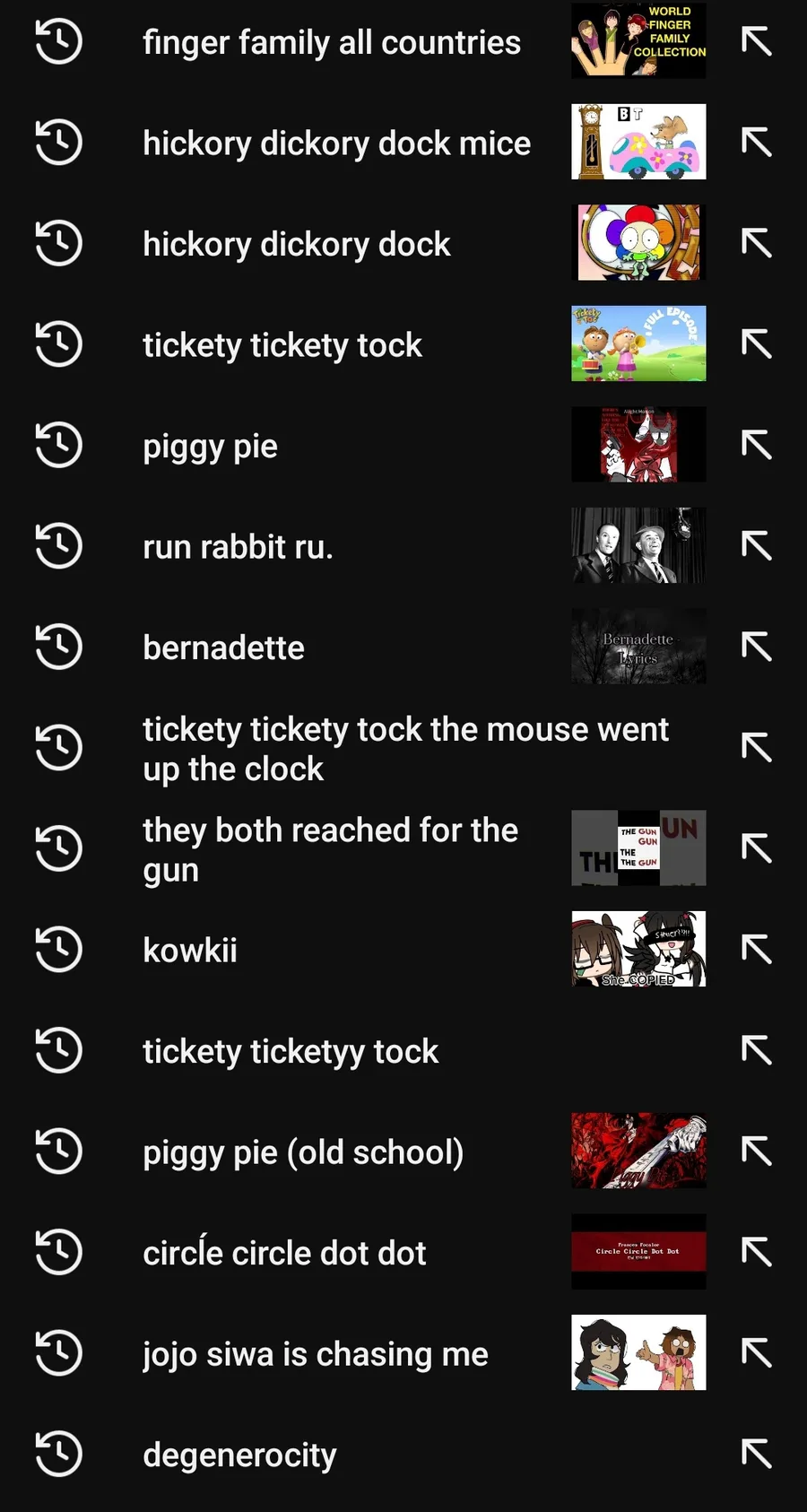This screenshot has height=1512, width=807.
Task: Pick 'degenerocity' from recent searches
Action: click(x=239, y=1455)
